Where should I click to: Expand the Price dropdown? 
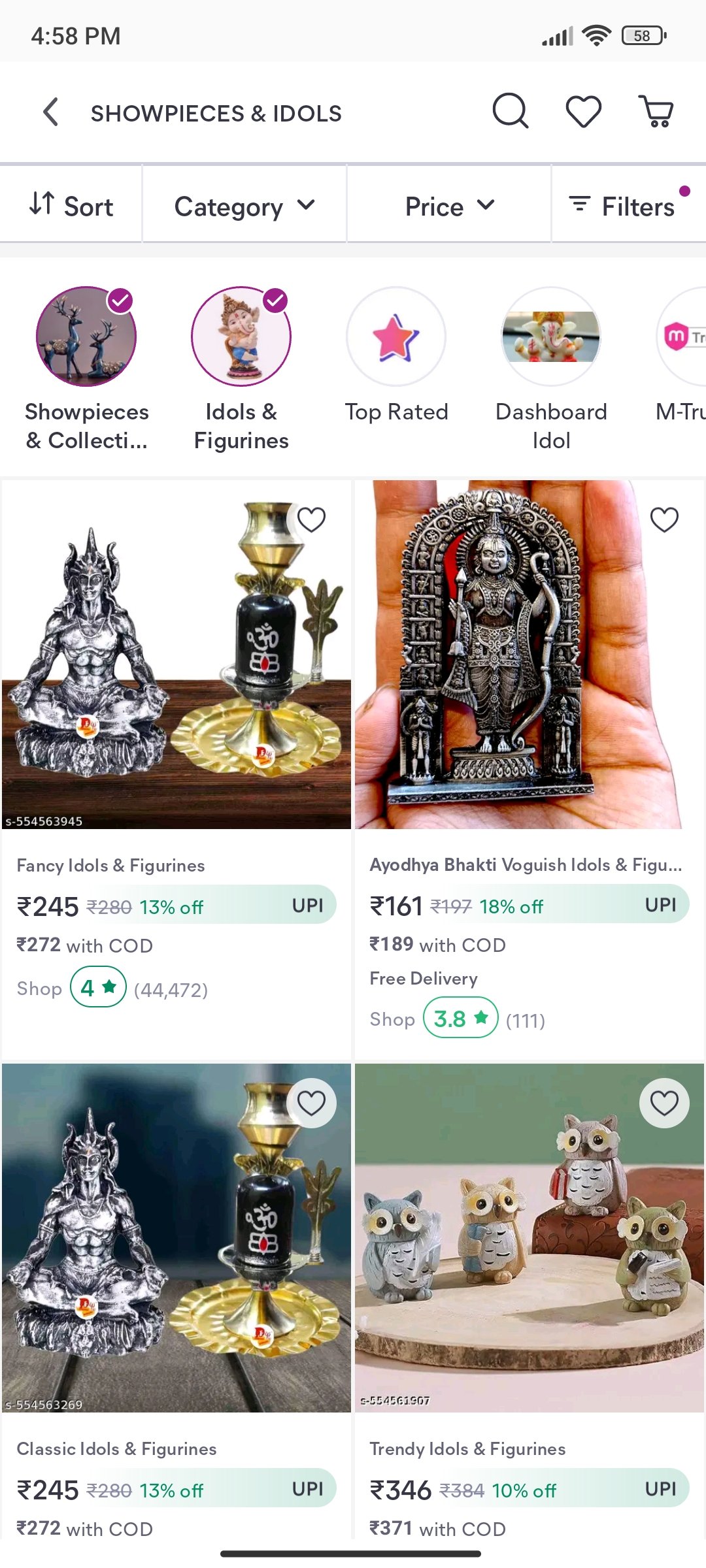pyautogui.click(x=449, y=206)
